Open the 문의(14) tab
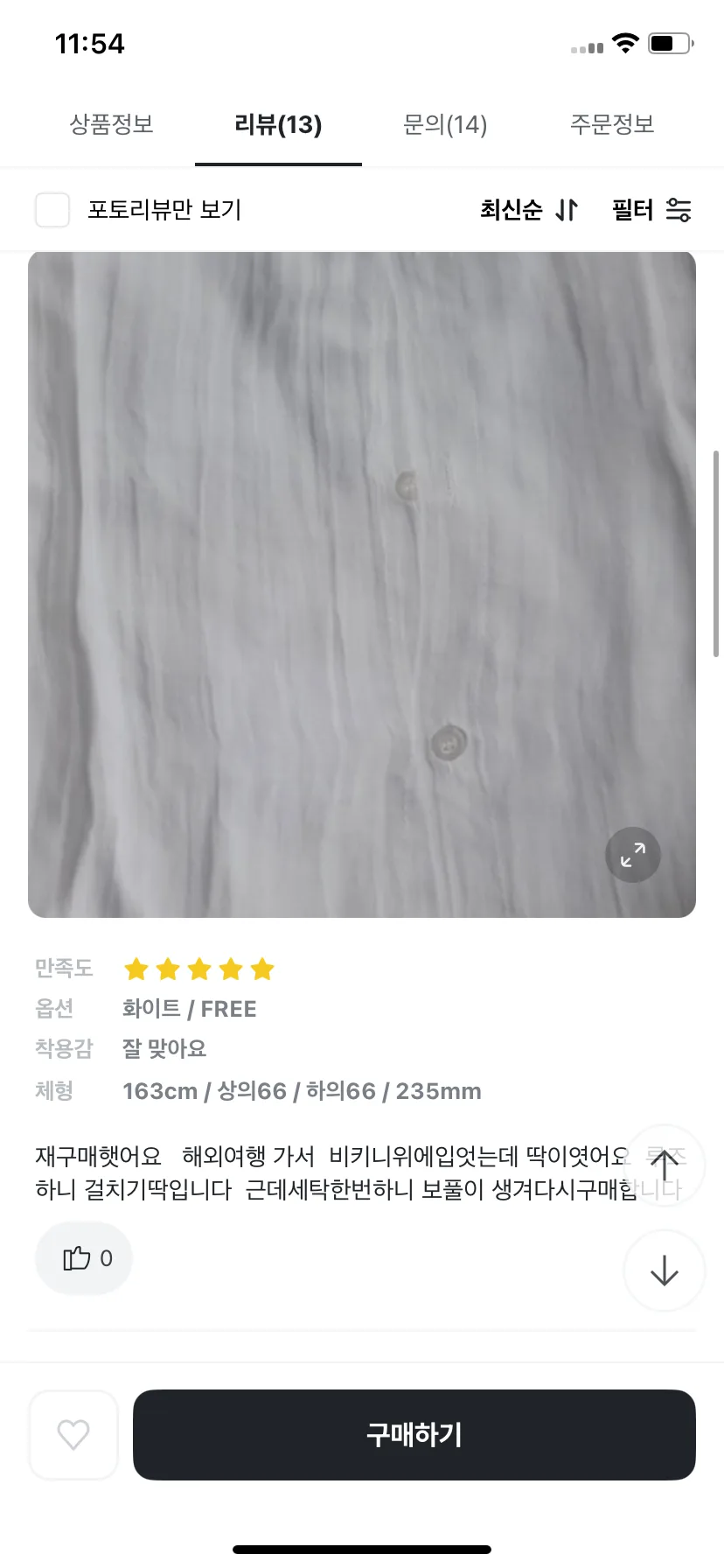 (x=445, y=124)
